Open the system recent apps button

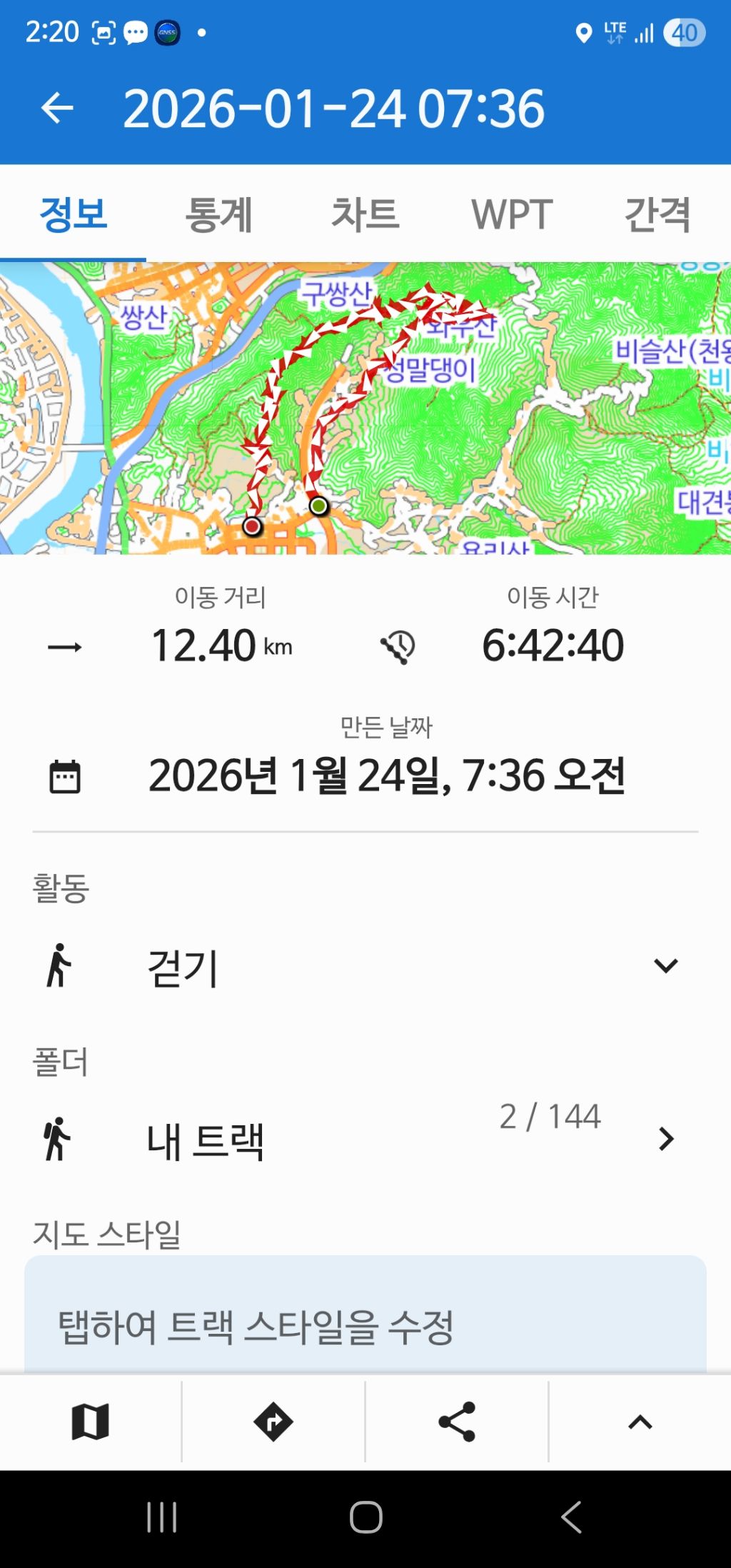click(162, 1517)
